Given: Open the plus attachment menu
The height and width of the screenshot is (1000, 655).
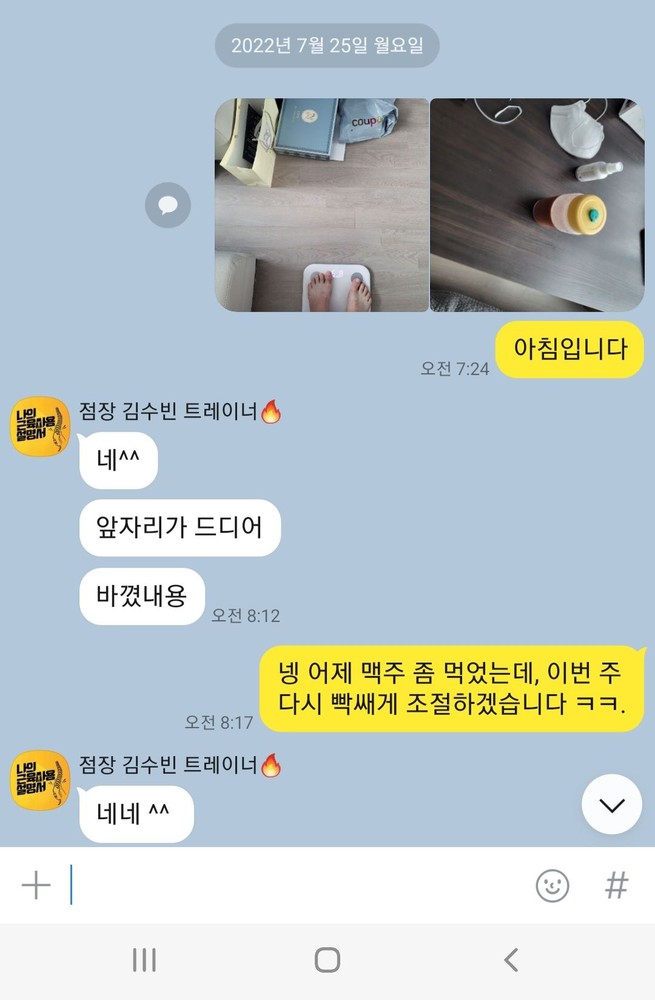Looking at the screenshot, I should tap(36, 885).
